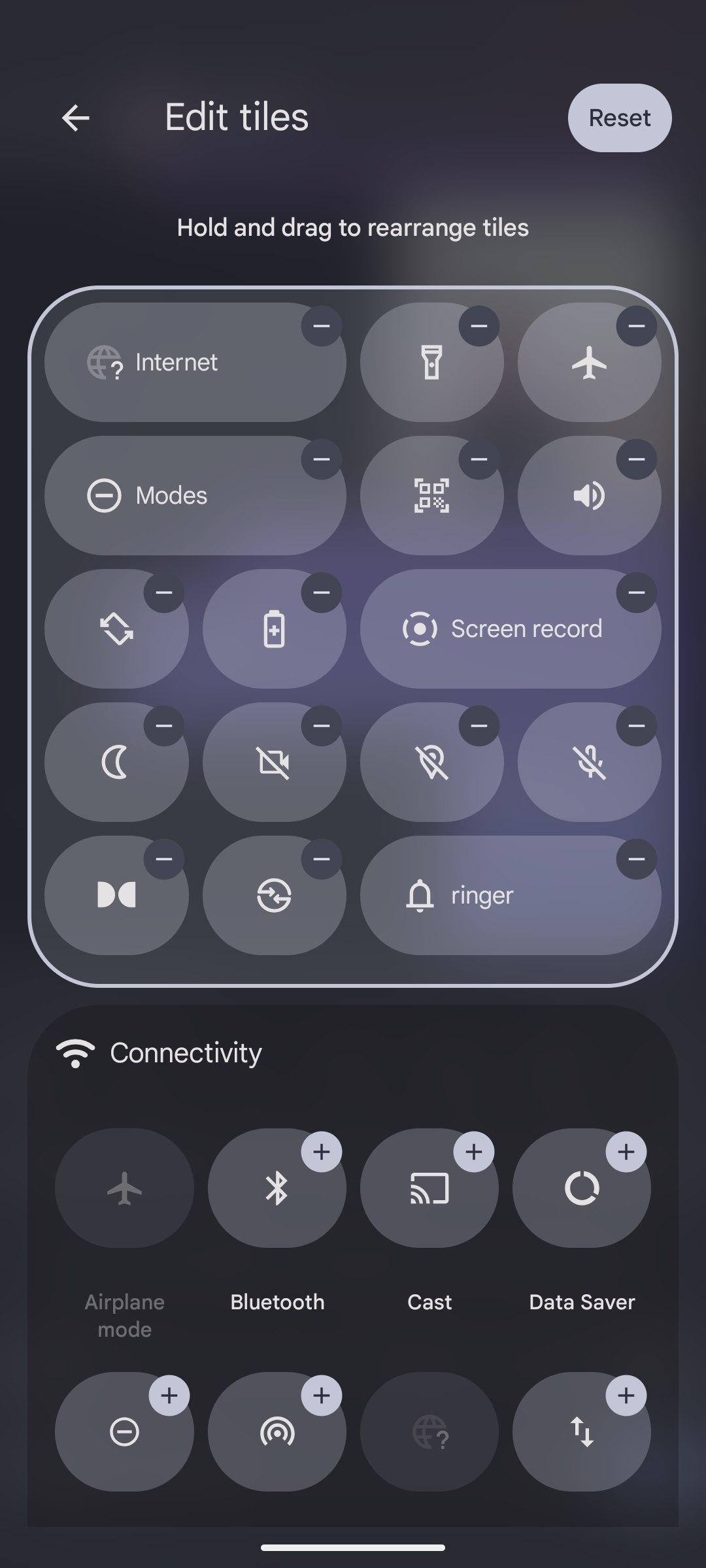
Task: Remove the auto-rotate tile
Action: pyautogui.click(x=163, y=593)
